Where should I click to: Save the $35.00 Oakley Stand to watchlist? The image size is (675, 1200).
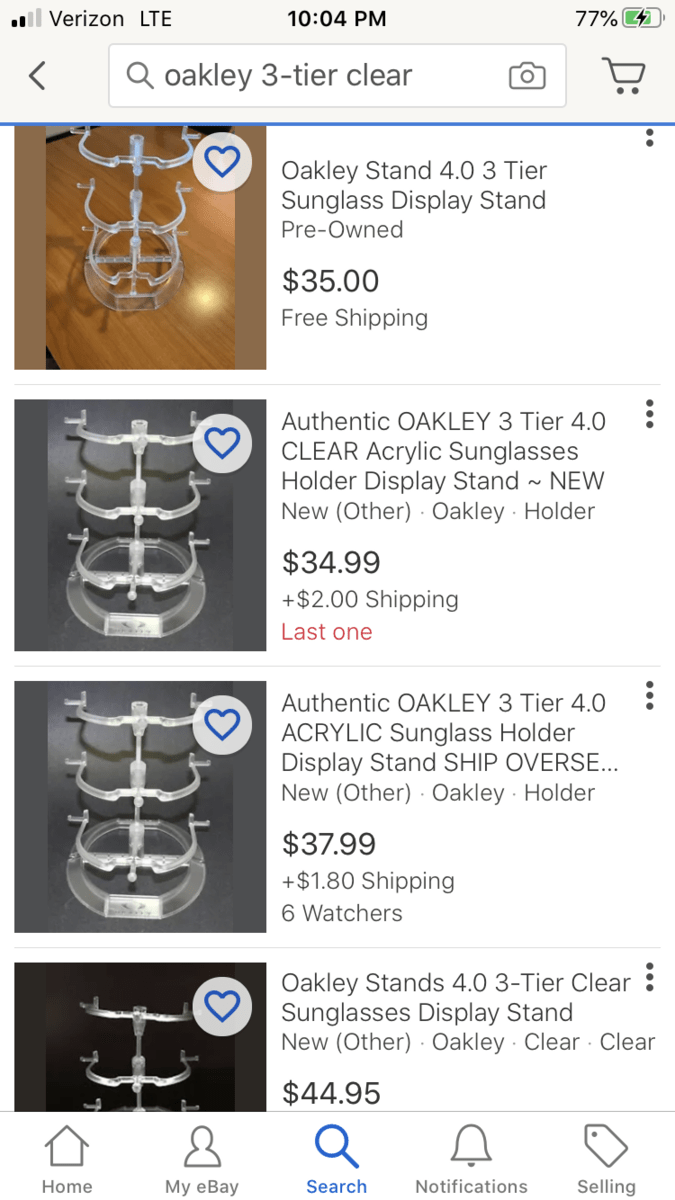[222, 160]
